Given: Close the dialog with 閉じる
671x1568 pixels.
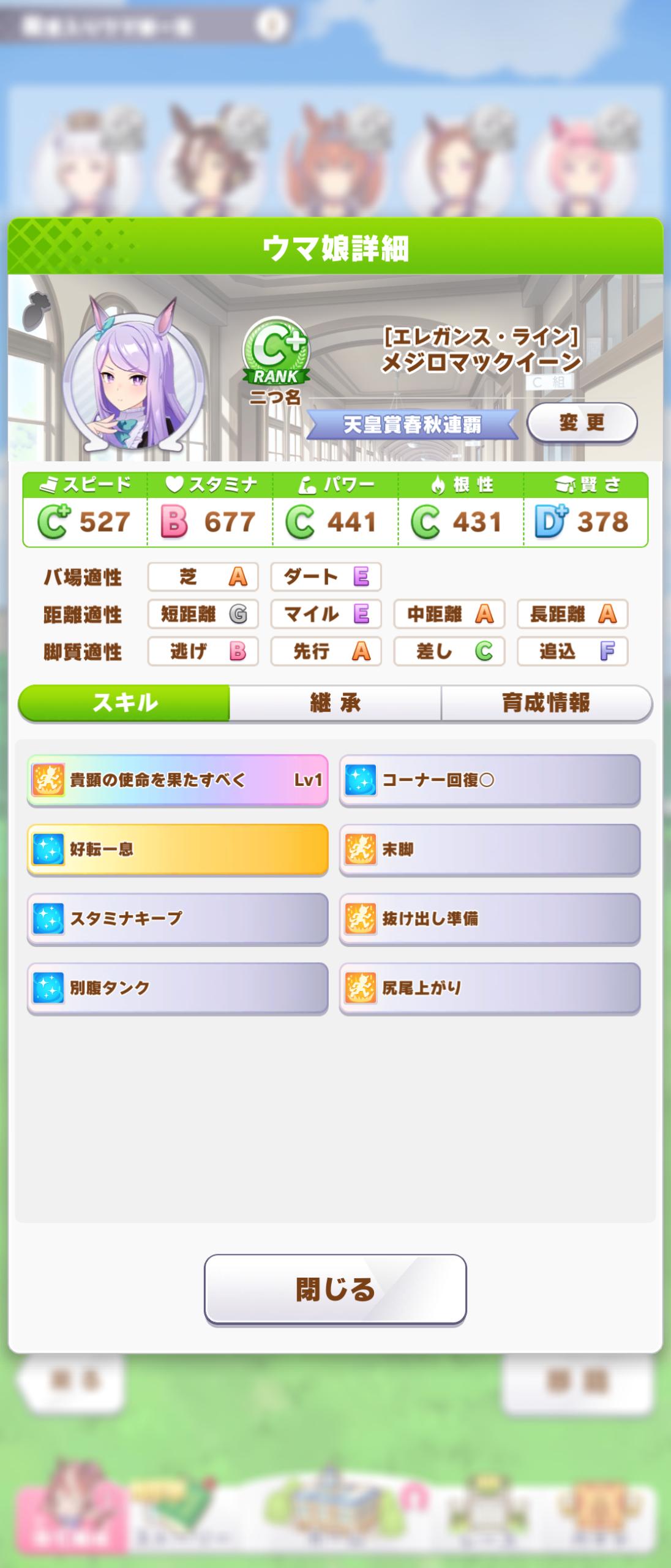Looking at the screenshot, I should 335,1289.
